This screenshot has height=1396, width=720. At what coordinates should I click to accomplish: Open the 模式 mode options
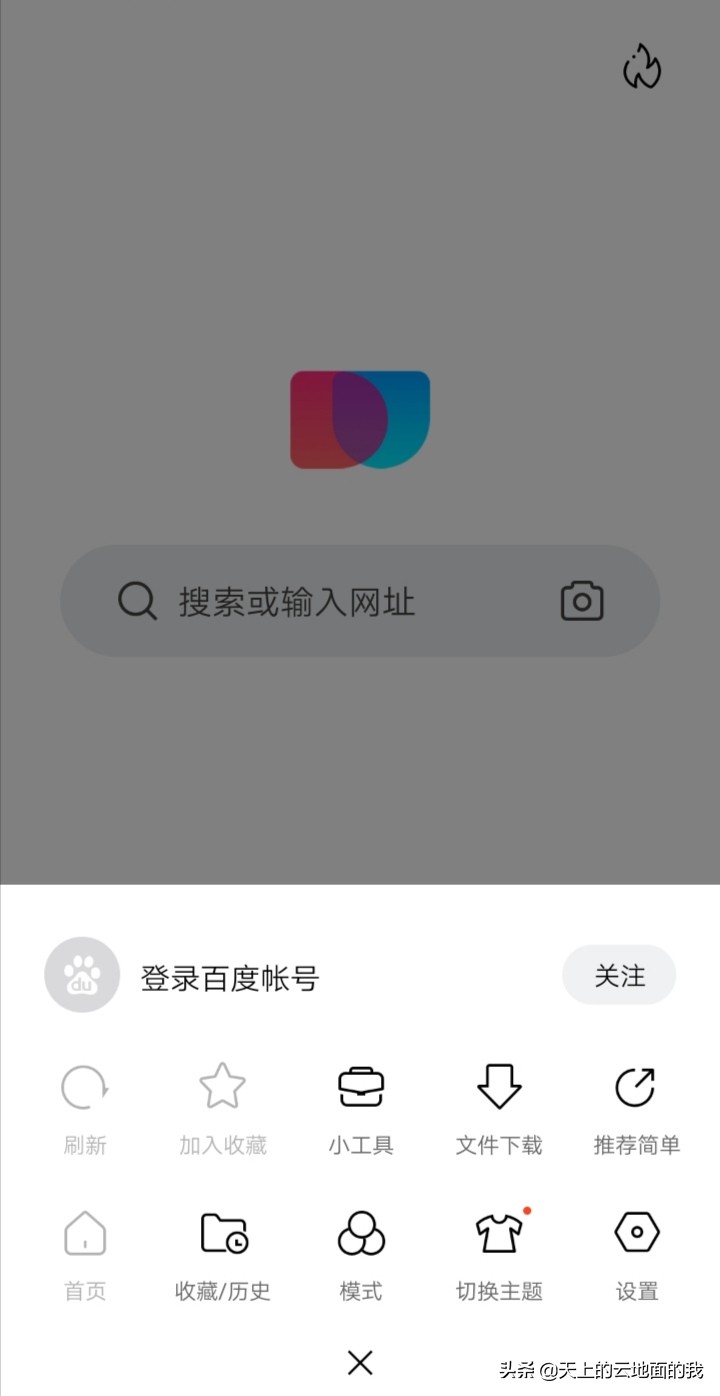click(x=361, y=1254)
